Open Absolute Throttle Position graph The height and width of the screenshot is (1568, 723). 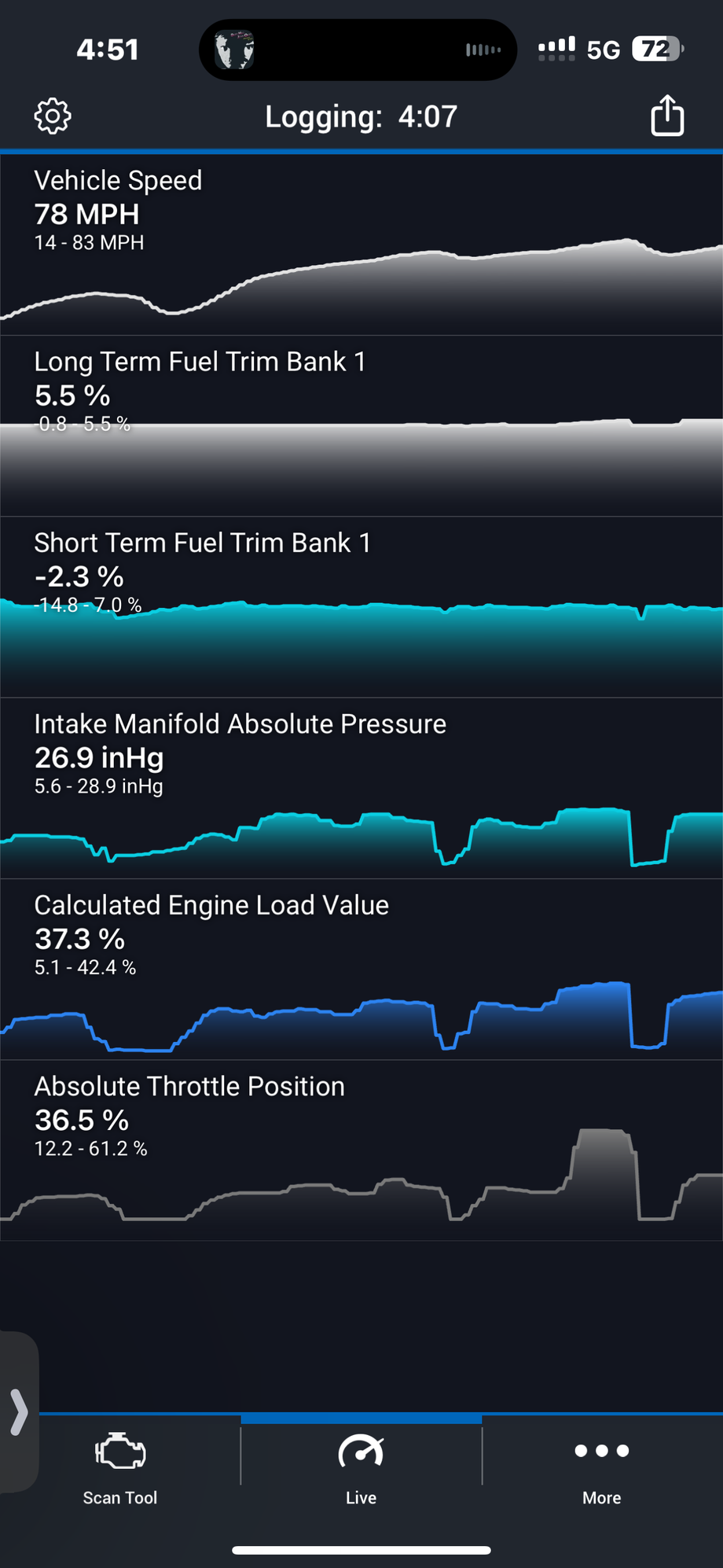point(361,1150)
